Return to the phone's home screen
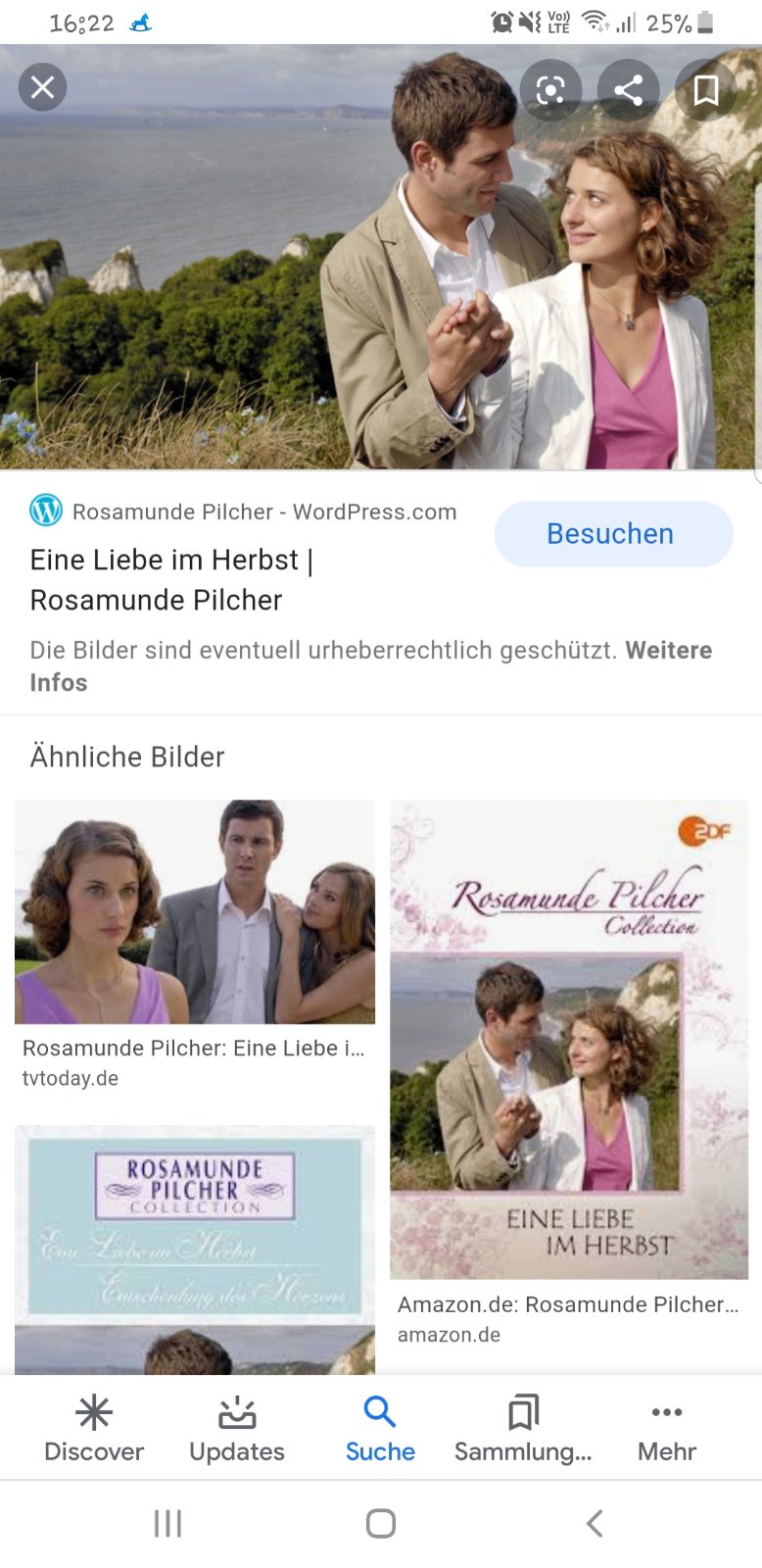Viewport: 762px width, 1568px height. pos(381,1523)
